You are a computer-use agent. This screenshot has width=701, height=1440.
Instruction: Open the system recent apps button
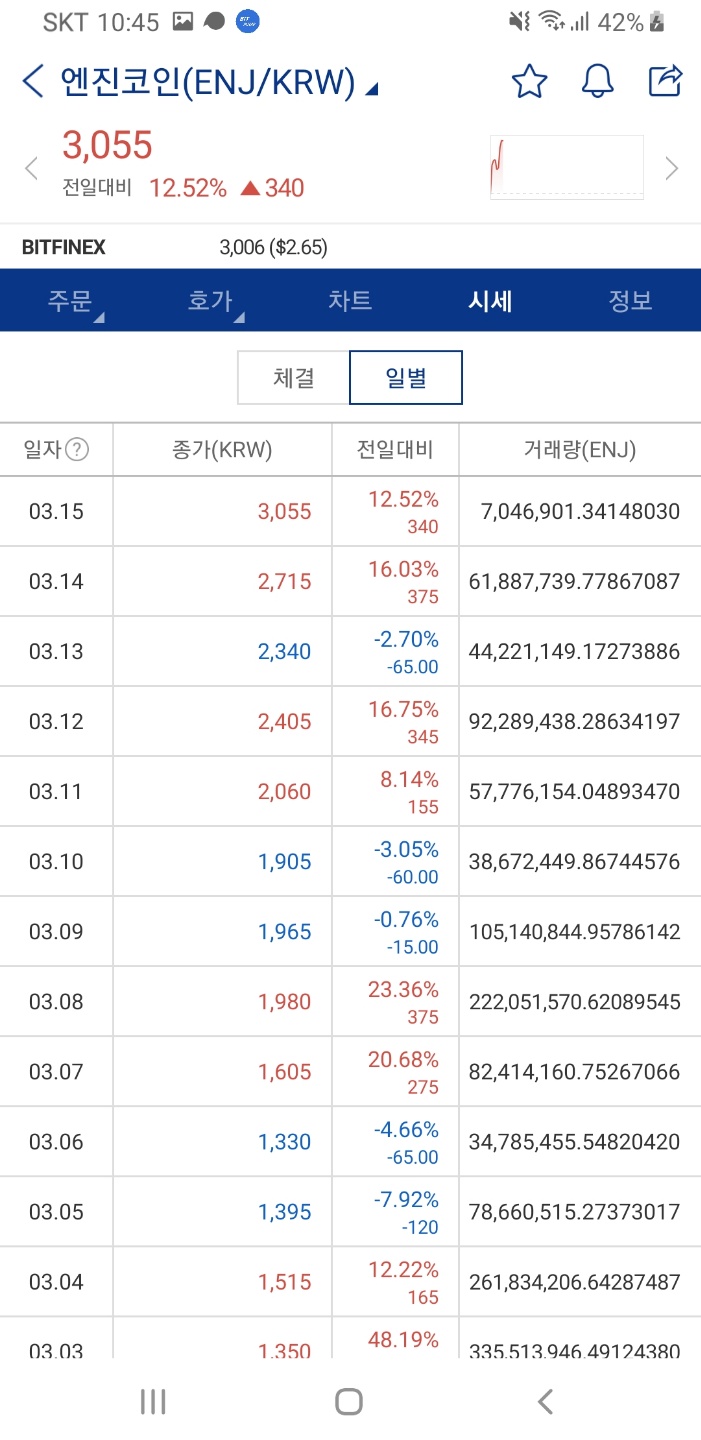point(153,1402)
